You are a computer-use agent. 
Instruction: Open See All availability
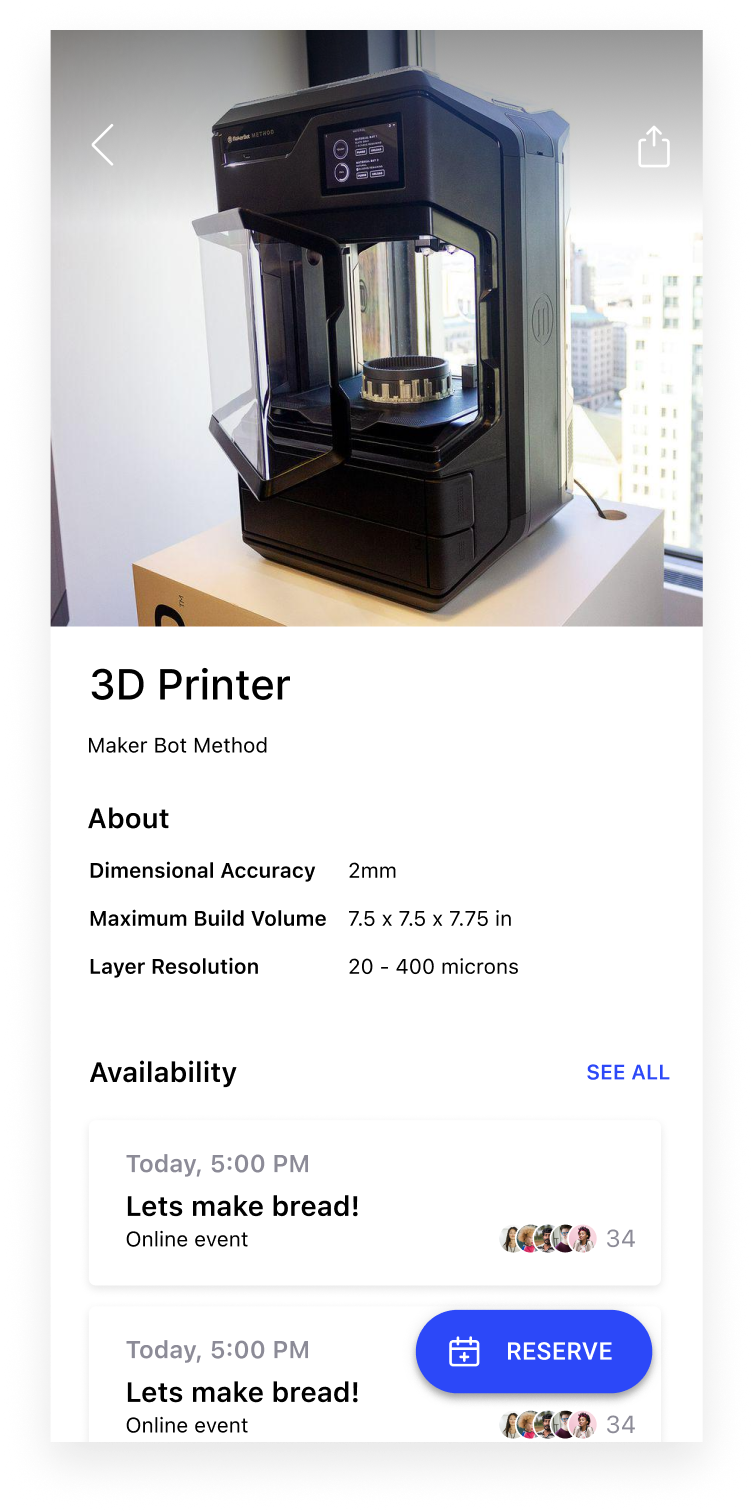628,1072
